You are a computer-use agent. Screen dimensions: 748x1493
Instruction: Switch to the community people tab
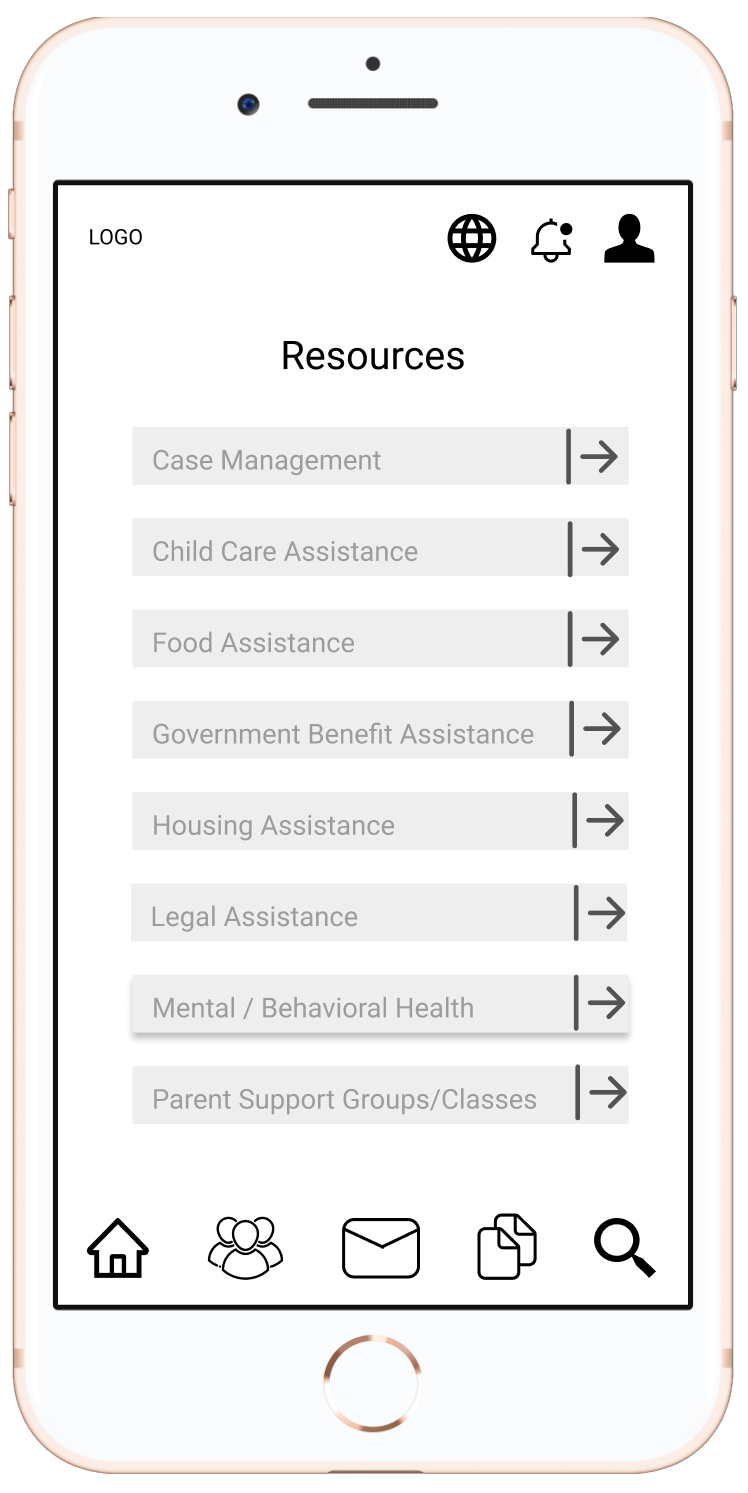(245, 1248)
